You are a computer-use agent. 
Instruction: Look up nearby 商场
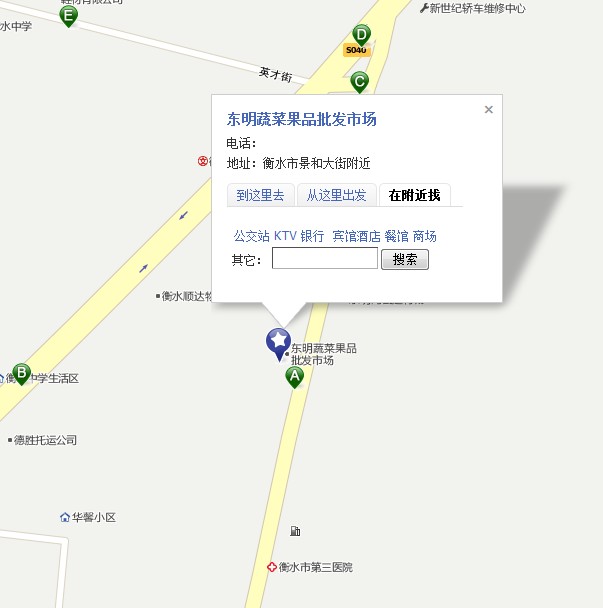point(425,236)
